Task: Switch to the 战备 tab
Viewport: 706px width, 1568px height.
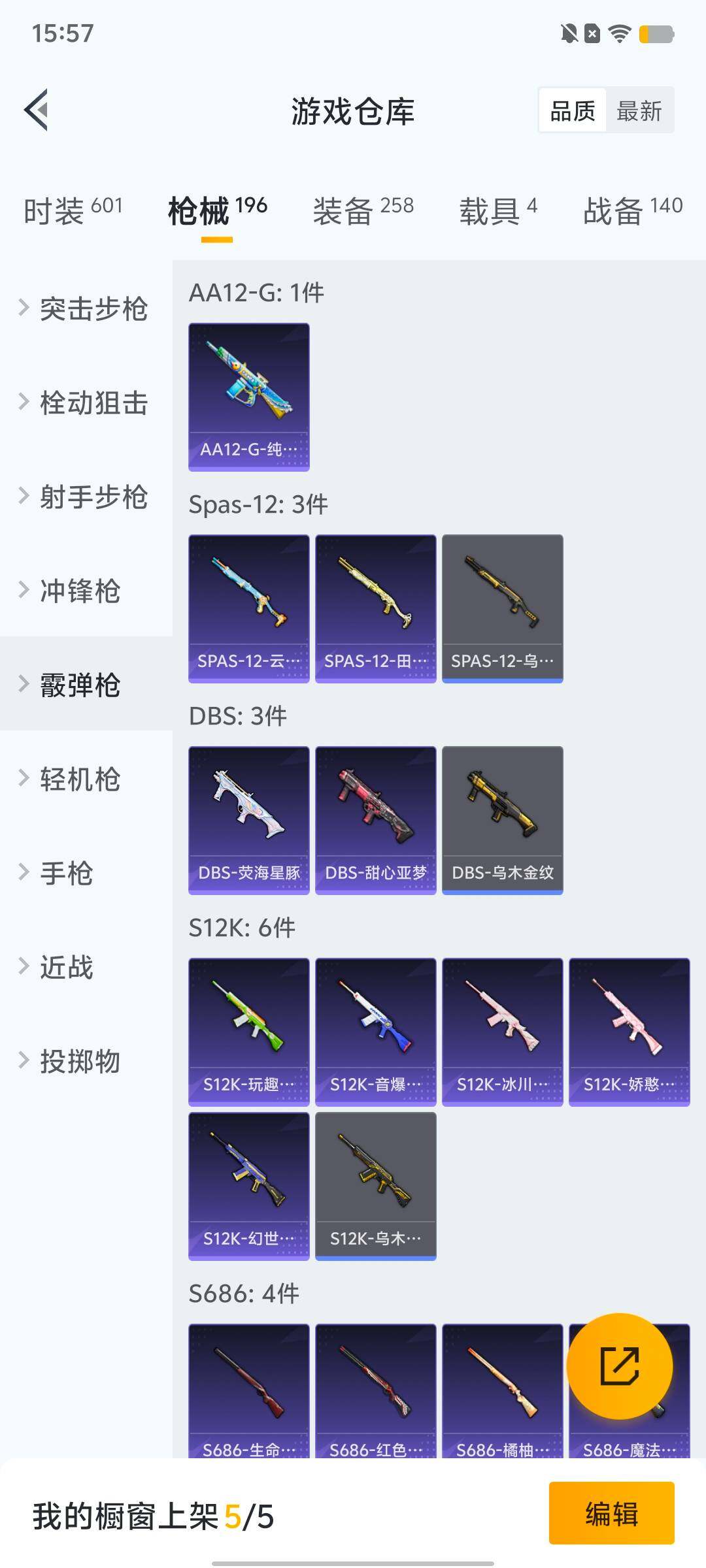Action: tap(632, 210)
